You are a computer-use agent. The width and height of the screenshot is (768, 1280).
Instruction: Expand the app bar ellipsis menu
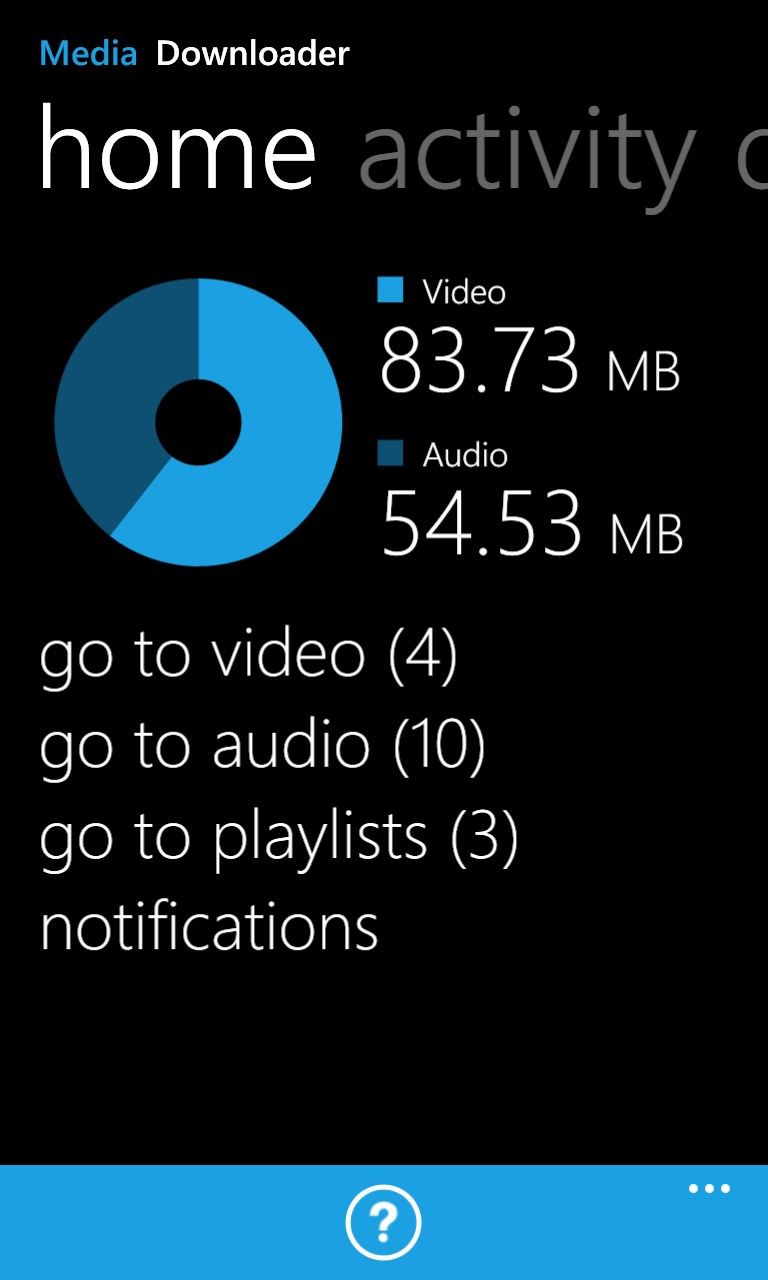(x=709, y=1189)
